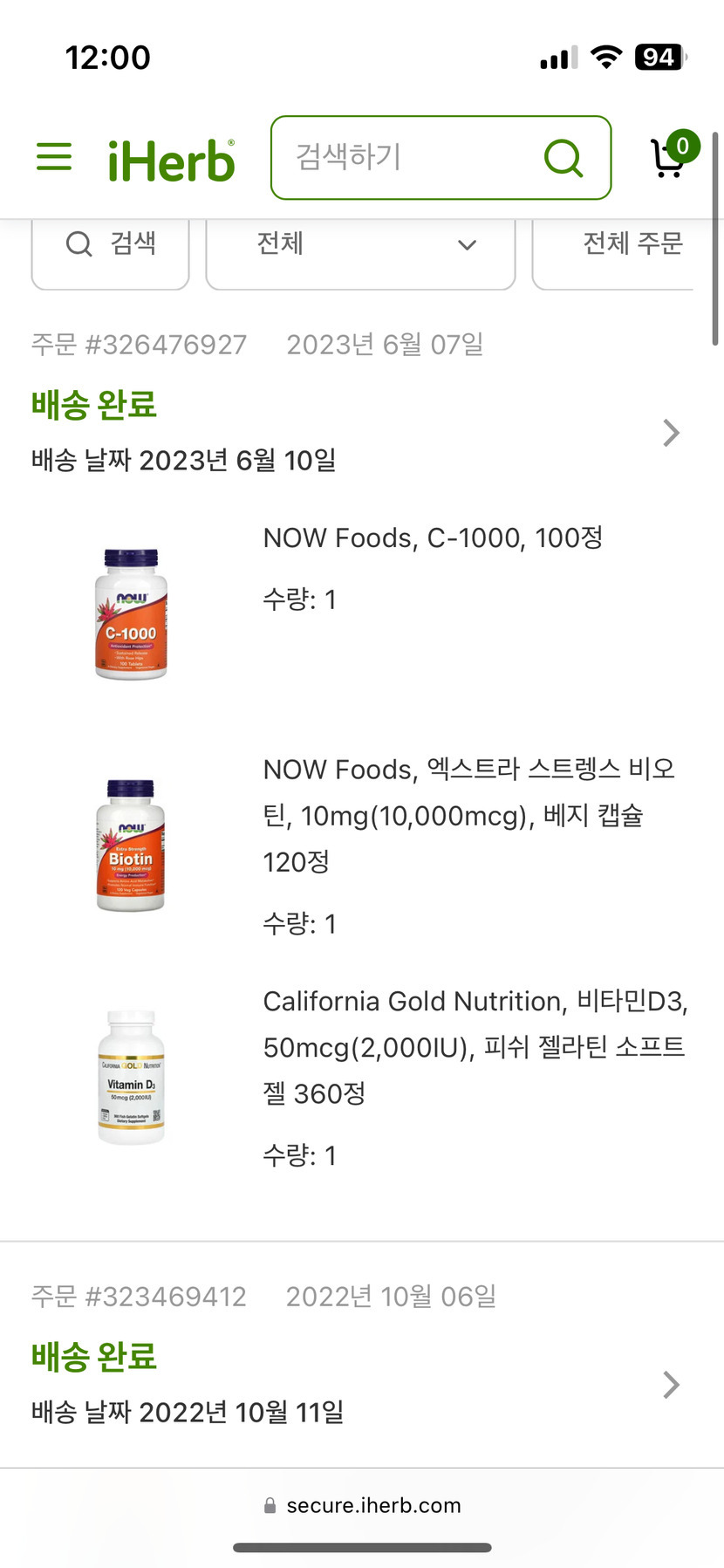724x1568 pixels.
Task: Open the hamburger menu
Action: point(54,157)
